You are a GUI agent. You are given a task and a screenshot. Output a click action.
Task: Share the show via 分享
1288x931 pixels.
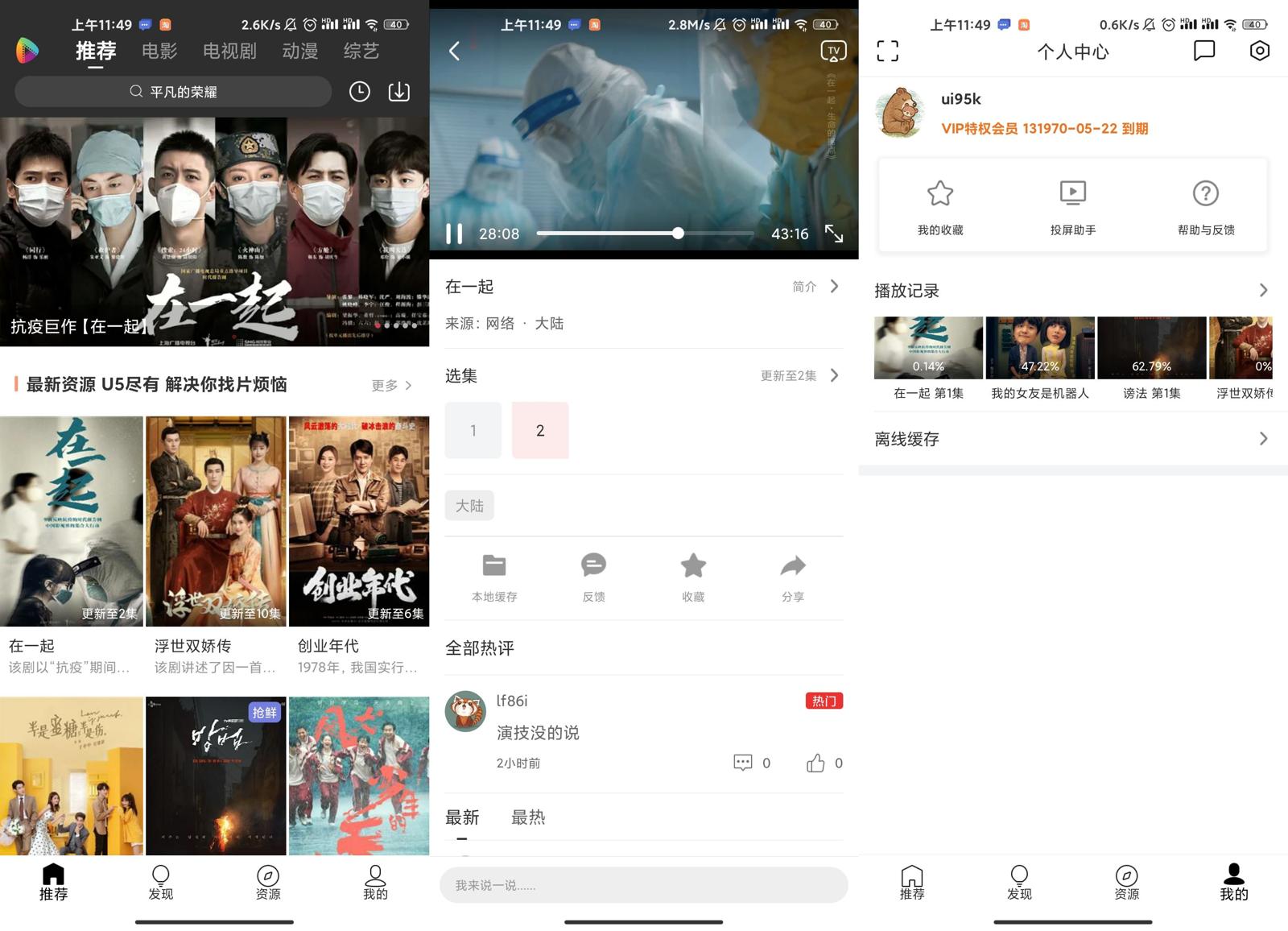[x=793, y=577]
